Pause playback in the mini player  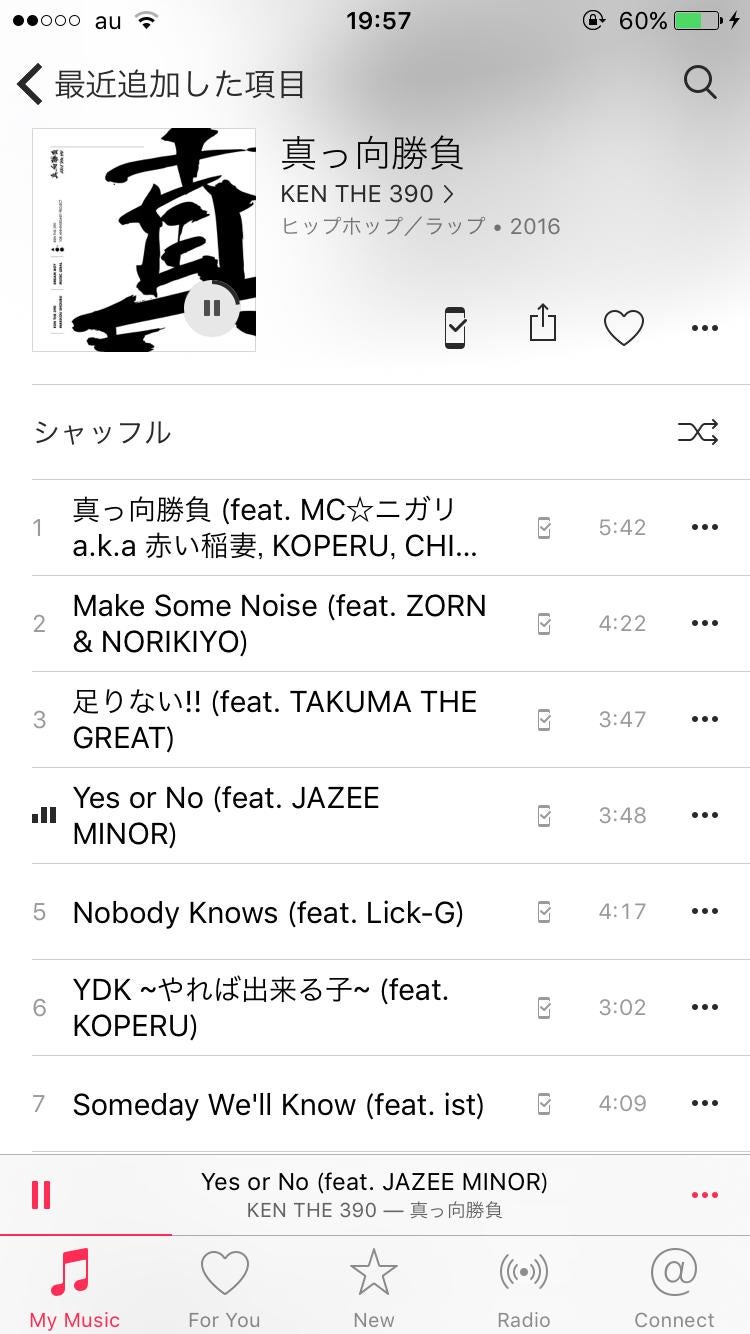click(x=41, y=1195)
